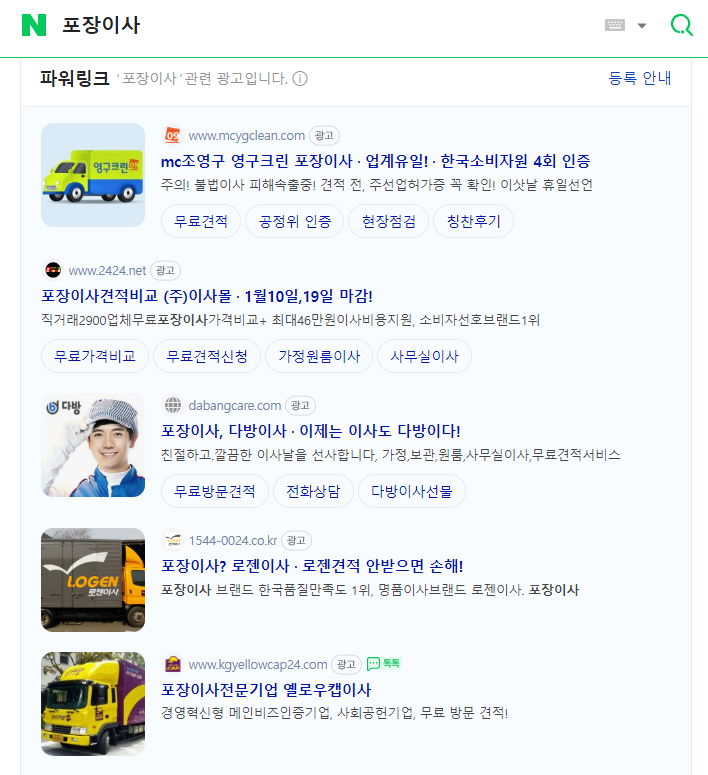Select the 무료가격비교 chip
Image resolution: width=708 pixels, height=775 pixels.
95,355
